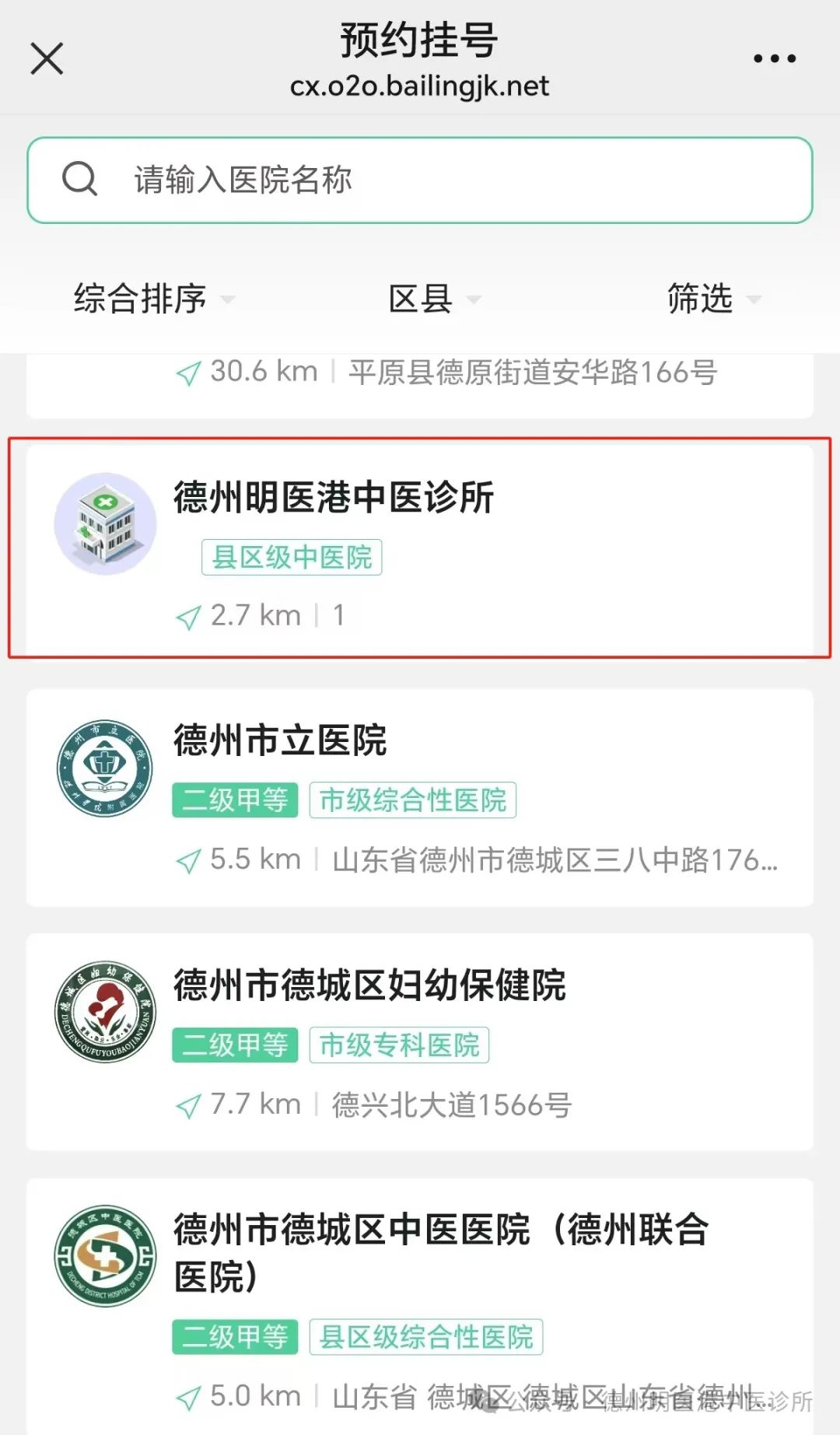Click the 市级专科医院 tag
Screen dimensions: 840x1435
(399, 1045)
